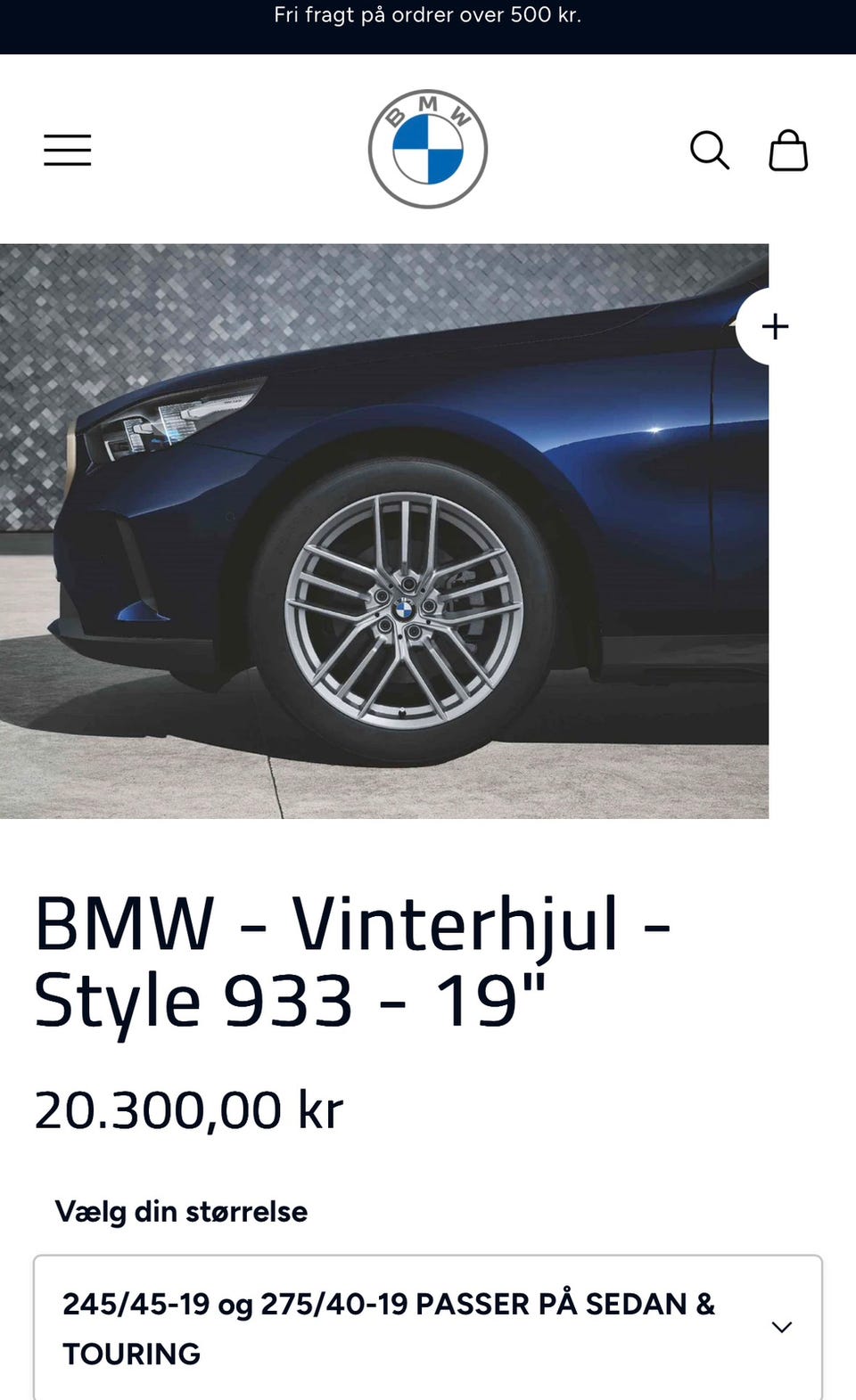Tap the BMW logo to go home

(x=428, y=149)
